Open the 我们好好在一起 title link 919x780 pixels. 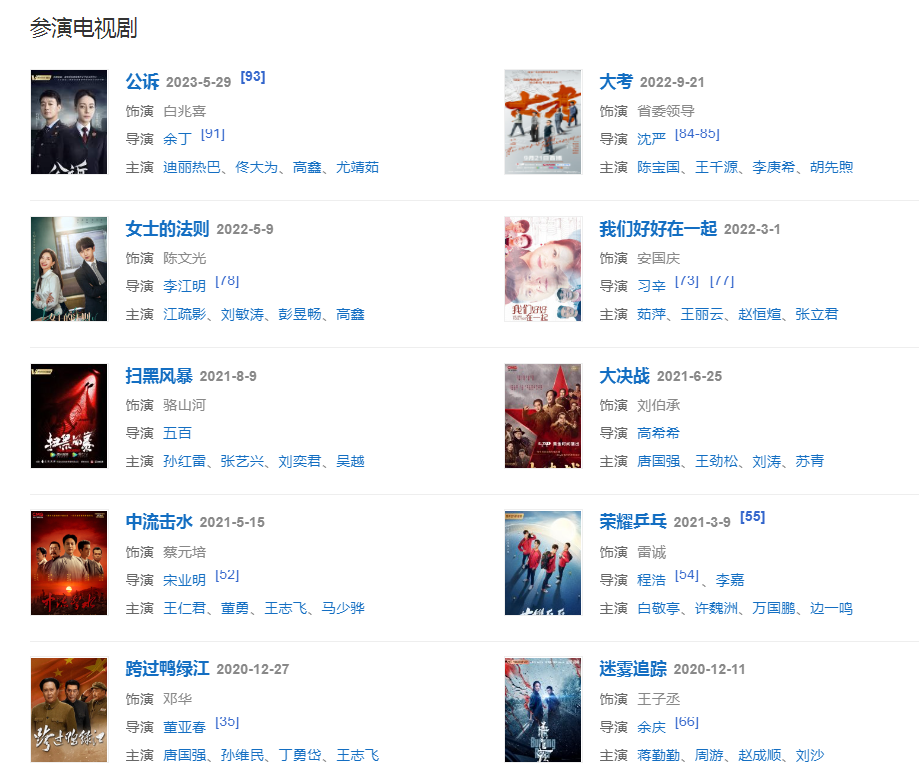click(658, 229)
